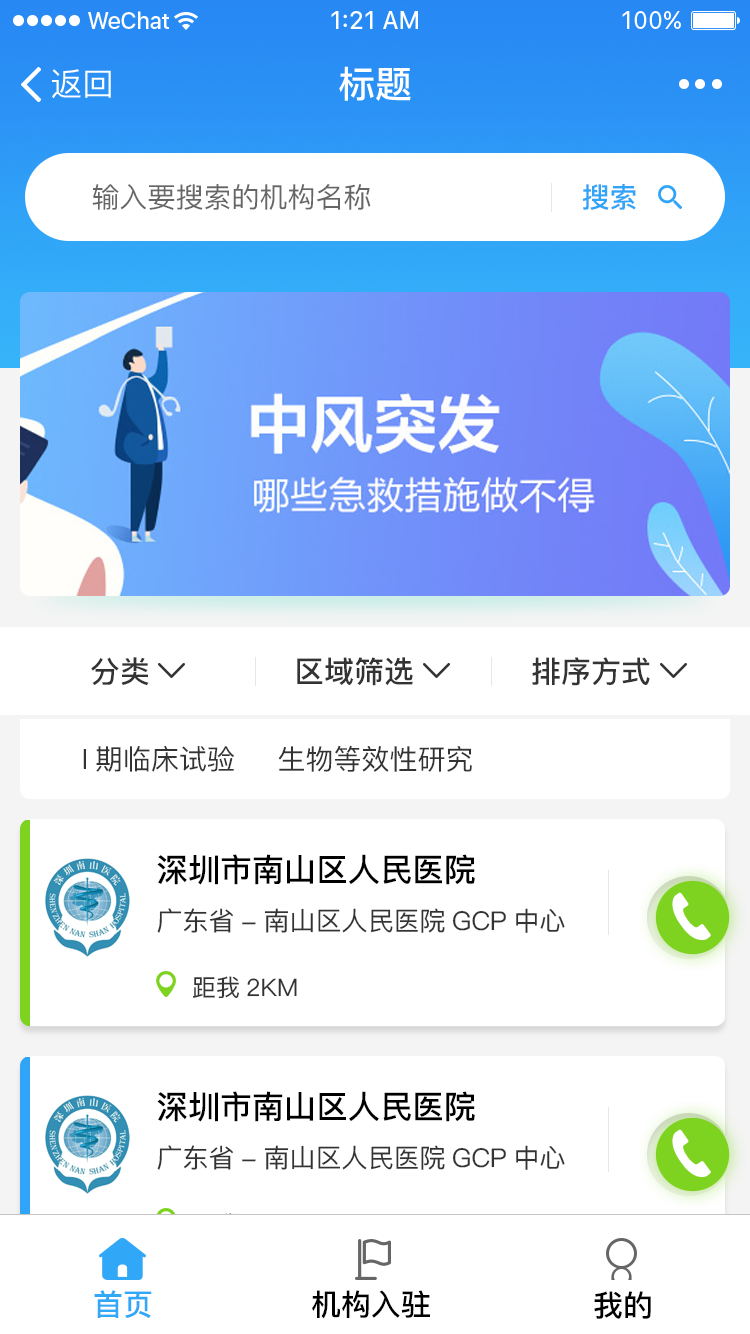Open the 中风突发 banner
Image resolution: width=750 pixels, height=1334 pixels.
(375, 444)
